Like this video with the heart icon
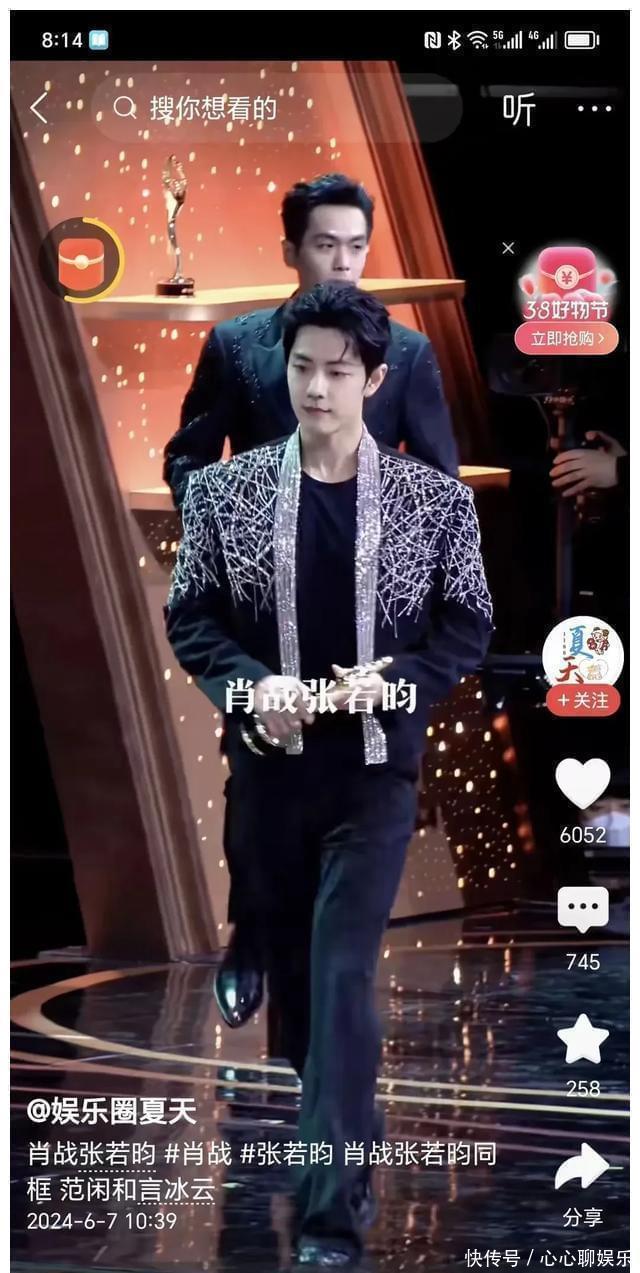Screen dimensions: 640x1273 pos(583,783)
